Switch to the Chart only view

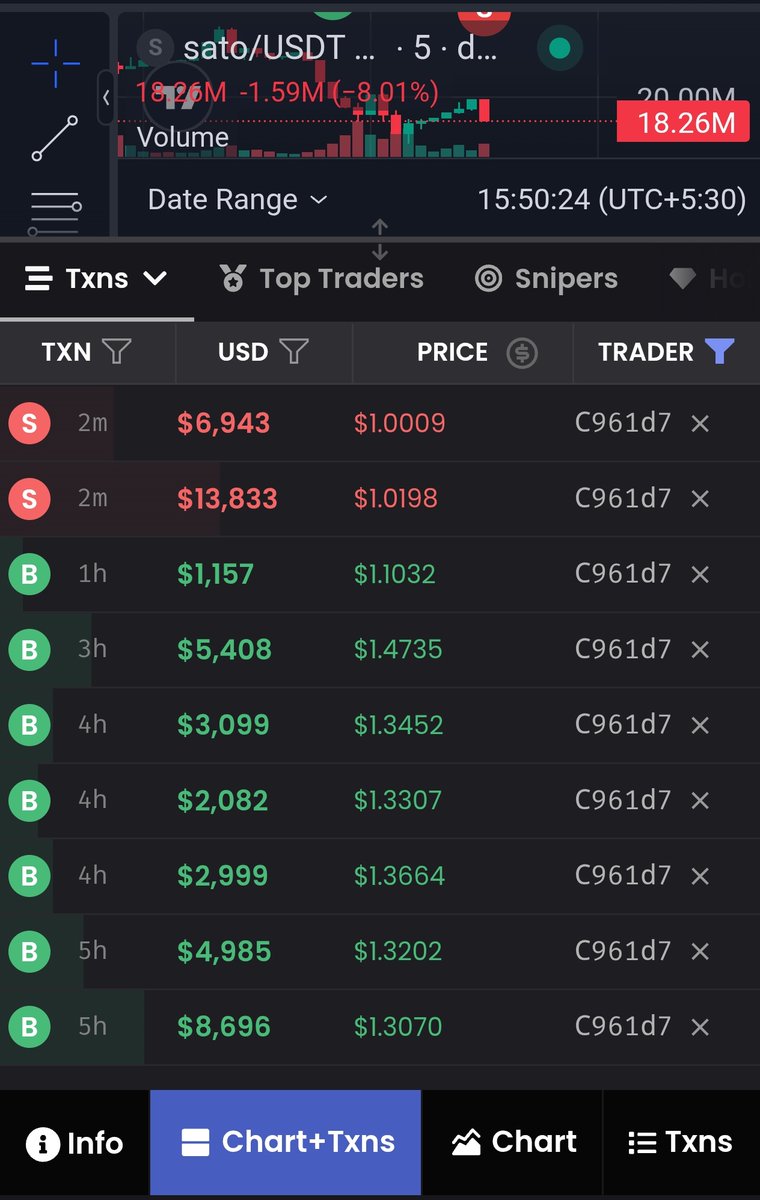(513, 1143)
